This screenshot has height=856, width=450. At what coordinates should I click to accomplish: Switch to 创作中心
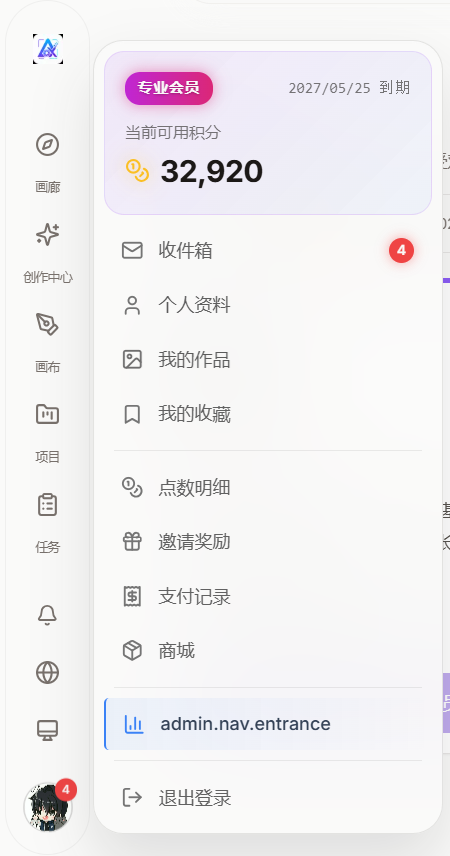coord(48,252)
